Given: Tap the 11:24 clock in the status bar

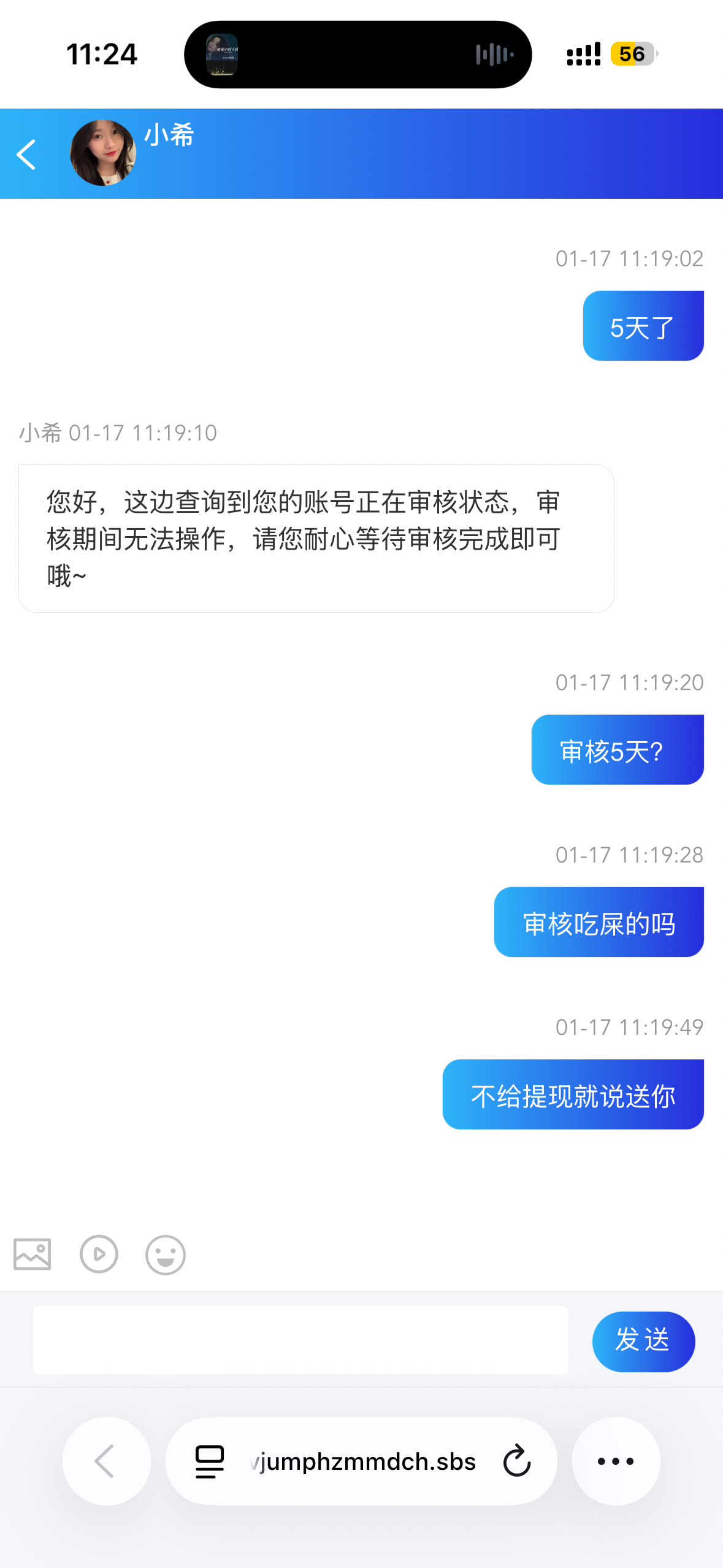Looking at the screenshot, I should click(103, 54).
